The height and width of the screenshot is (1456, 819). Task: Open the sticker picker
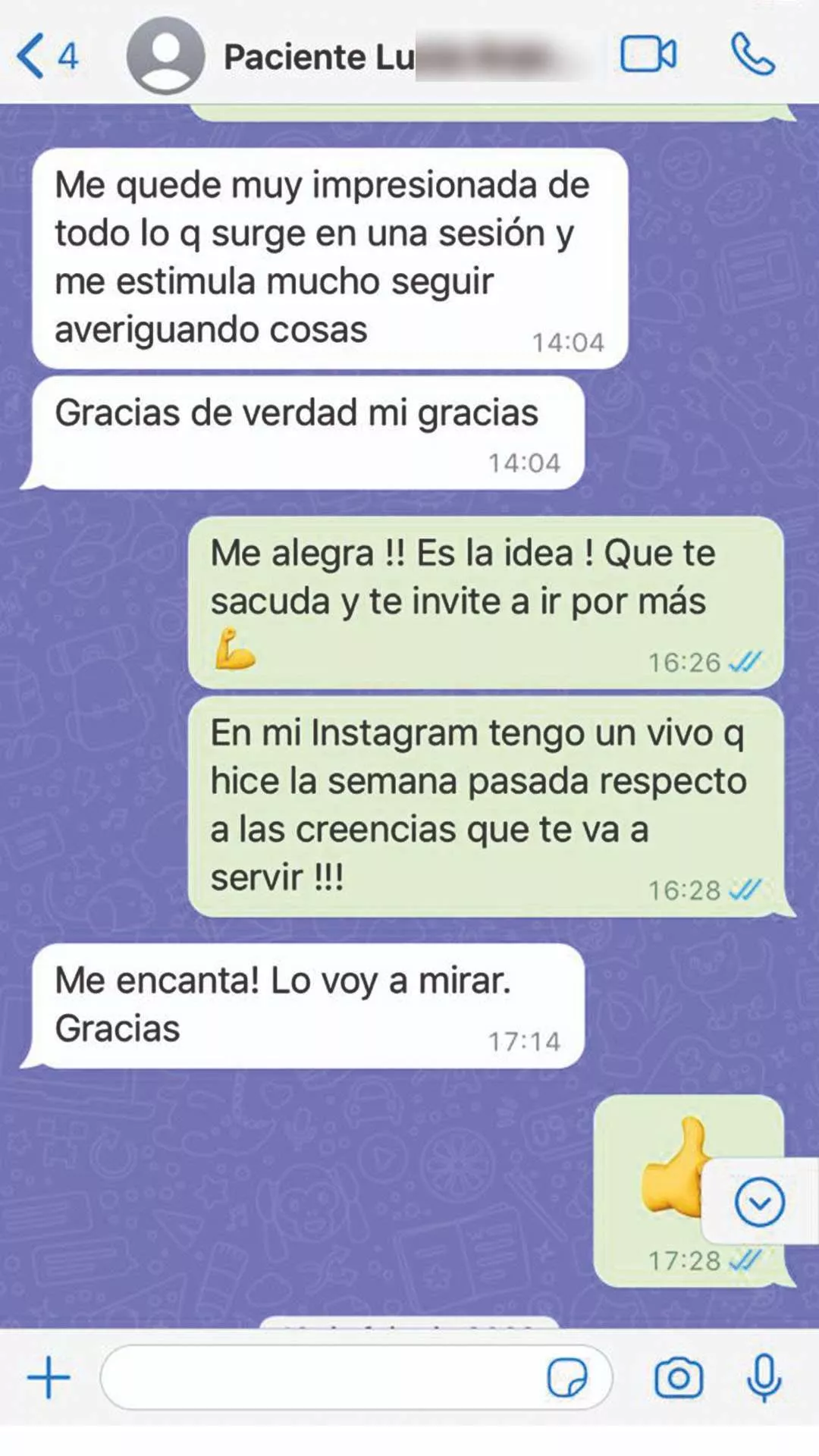pos(566,1377)
